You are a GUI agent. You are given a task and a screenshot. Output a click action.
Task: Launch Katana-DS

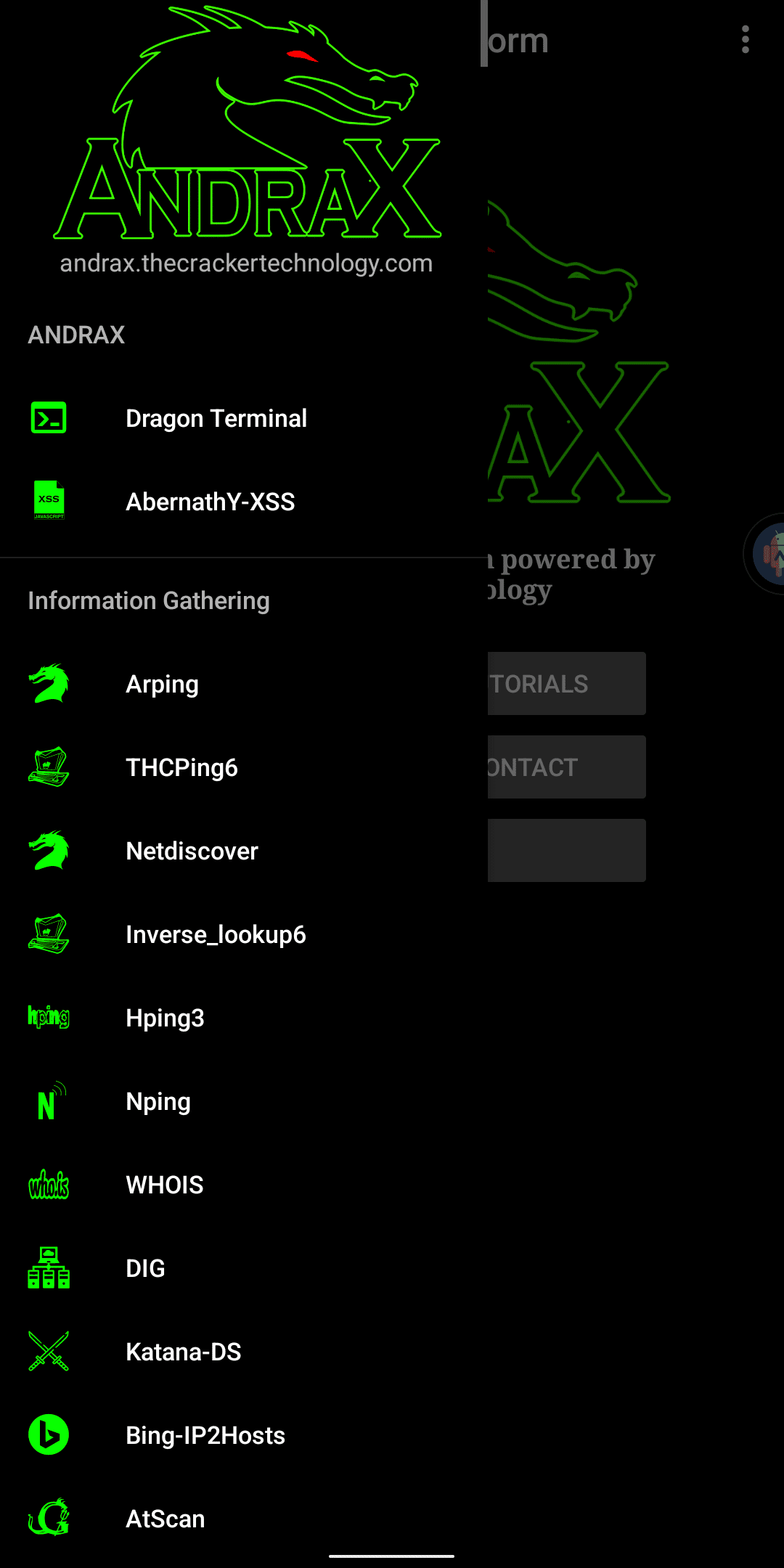(x=183, y=1352)
